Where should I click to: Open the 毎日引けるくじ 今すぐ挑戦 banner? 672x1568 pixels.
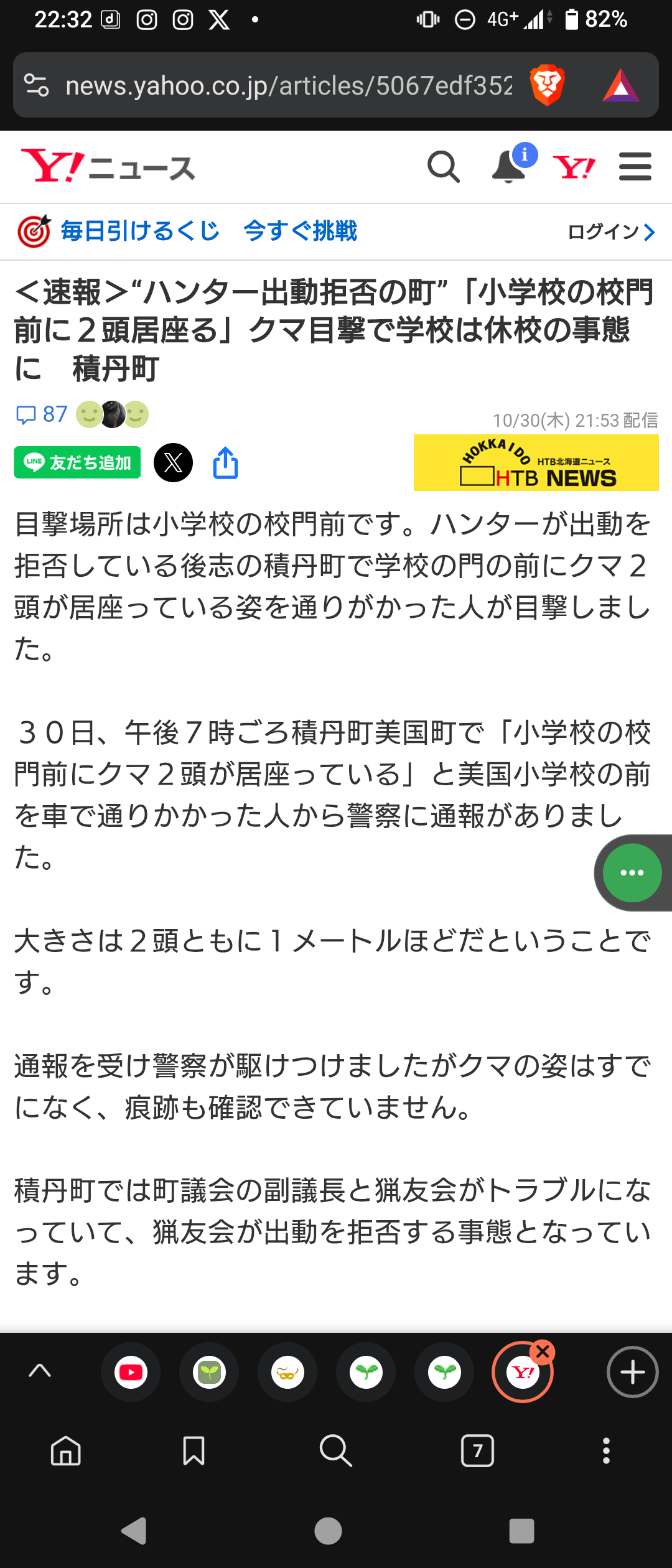[187, 231]
